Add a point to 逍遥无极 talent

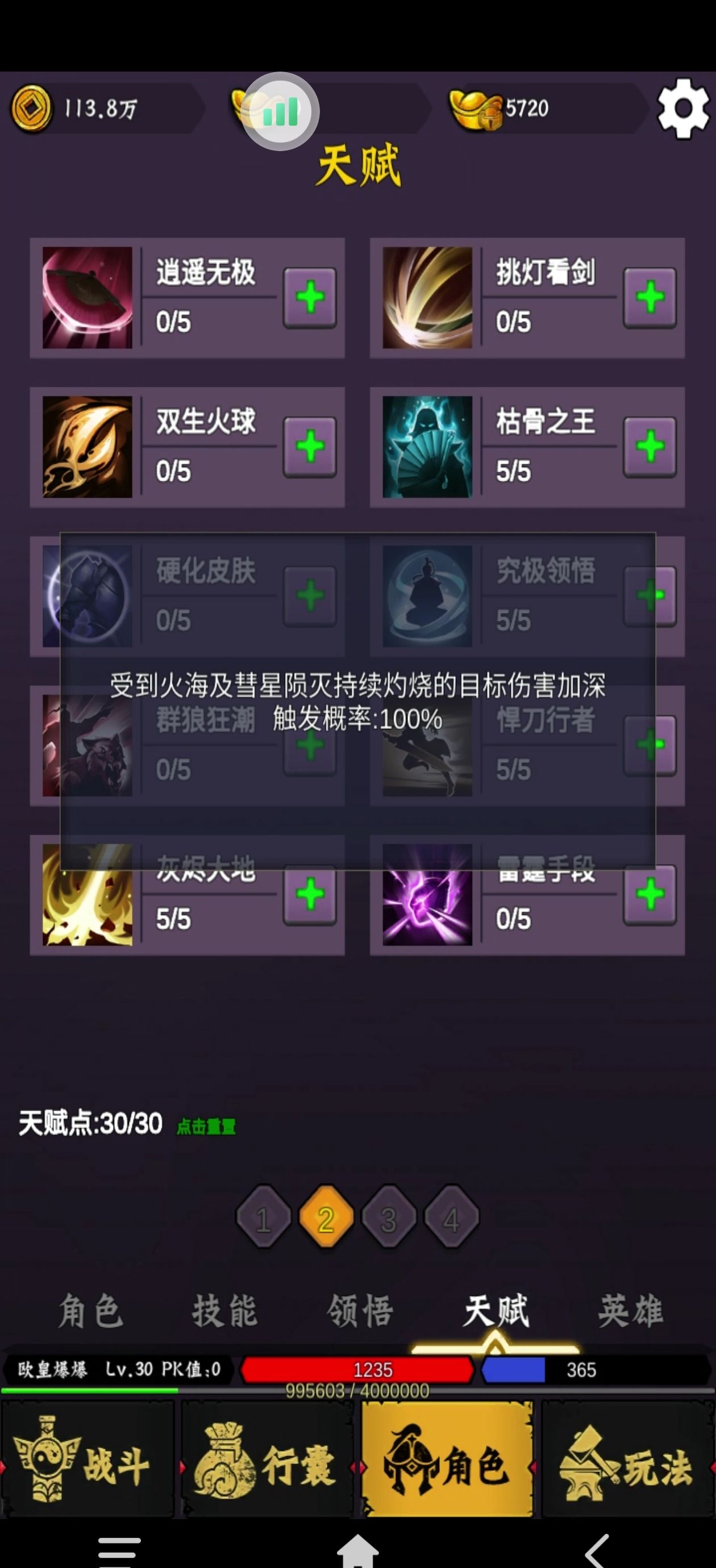click(x=310, y=298)
